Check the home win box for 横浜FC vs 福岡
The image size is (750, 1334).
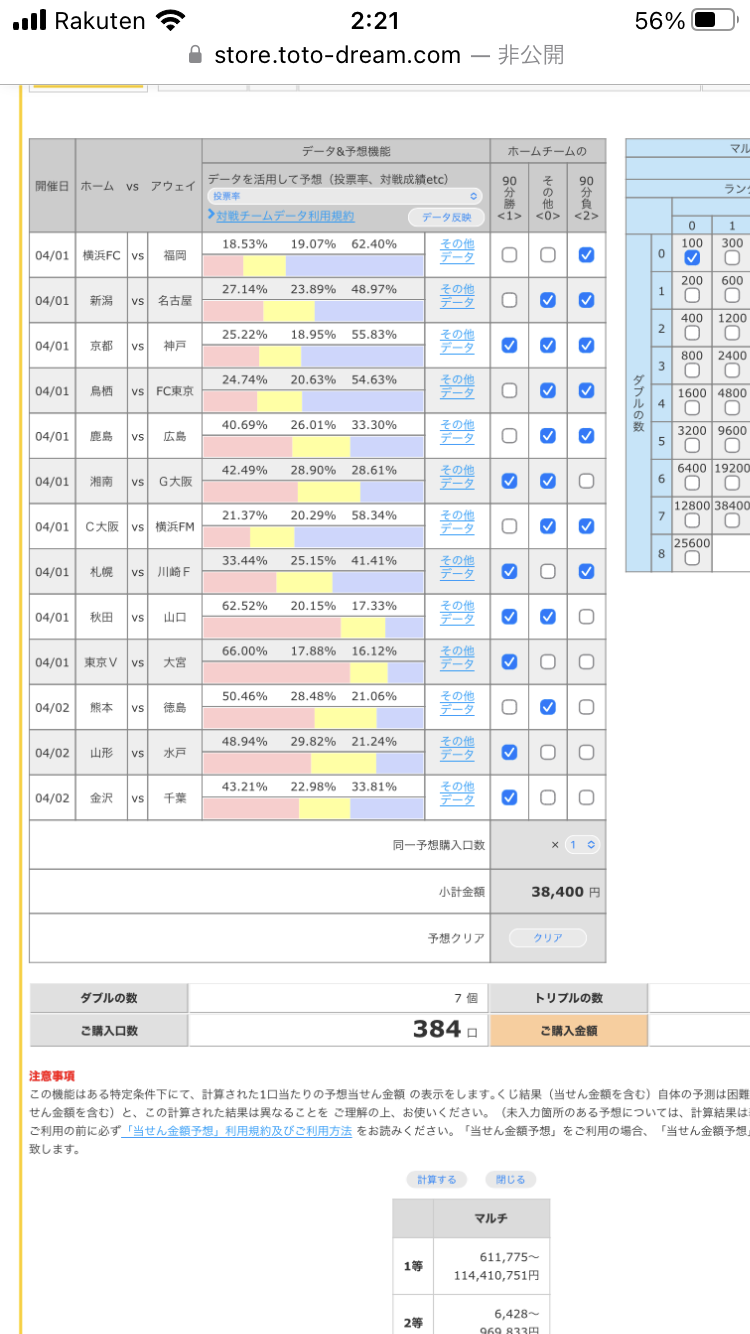[510, 255]
